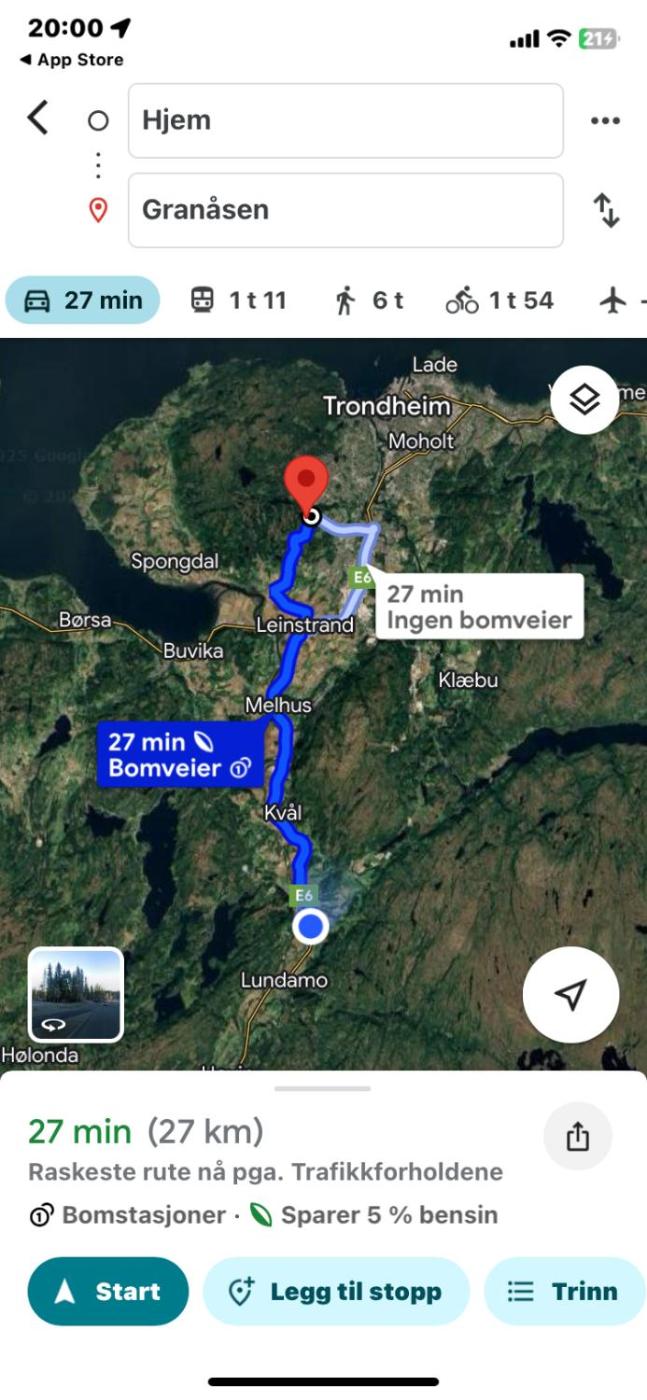Image resolution: width=647 pixels, height=1400 pixels.
Task: Start navigation with the Start button
Action: point(108,1291)
